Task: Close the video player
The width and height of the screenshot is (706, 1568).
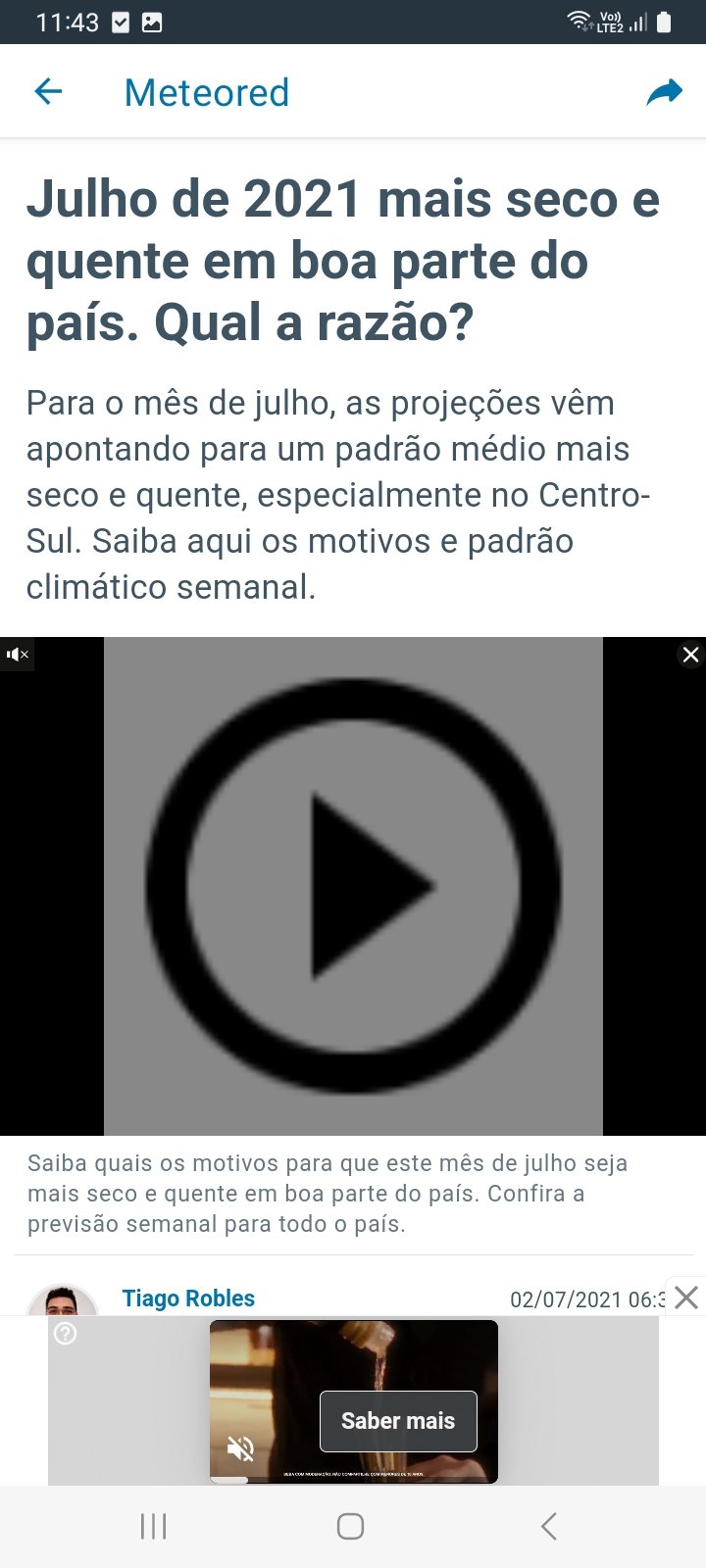Action: (690, 655)
